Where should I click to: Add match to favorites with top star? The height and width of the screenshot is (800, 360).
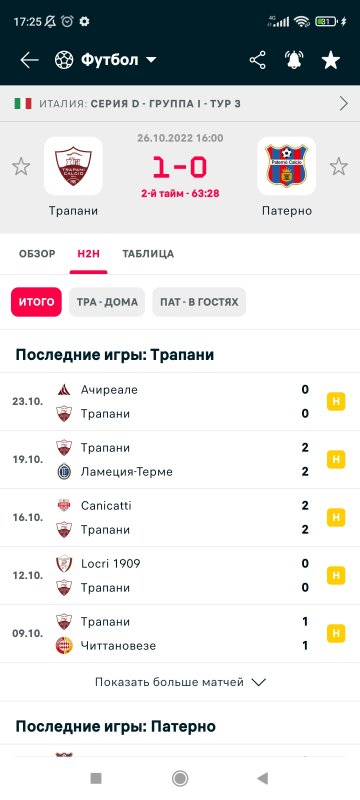pyautogui.click(x=330, y=60)
